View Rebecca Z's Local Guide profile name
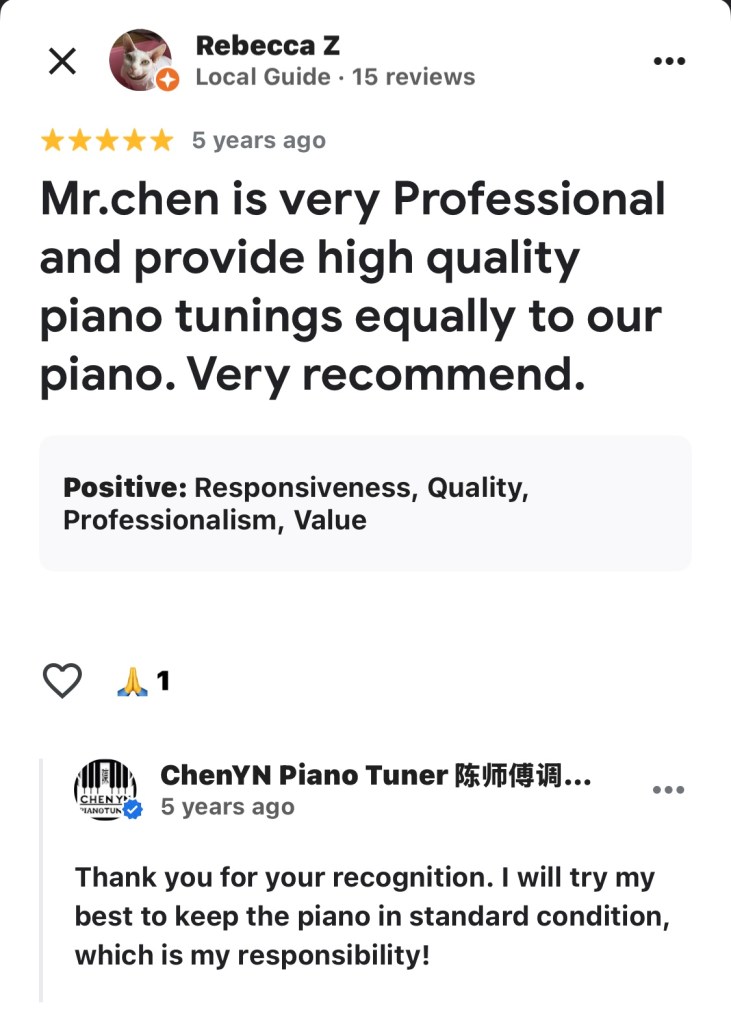731x1023 pixels. [267, 45]
